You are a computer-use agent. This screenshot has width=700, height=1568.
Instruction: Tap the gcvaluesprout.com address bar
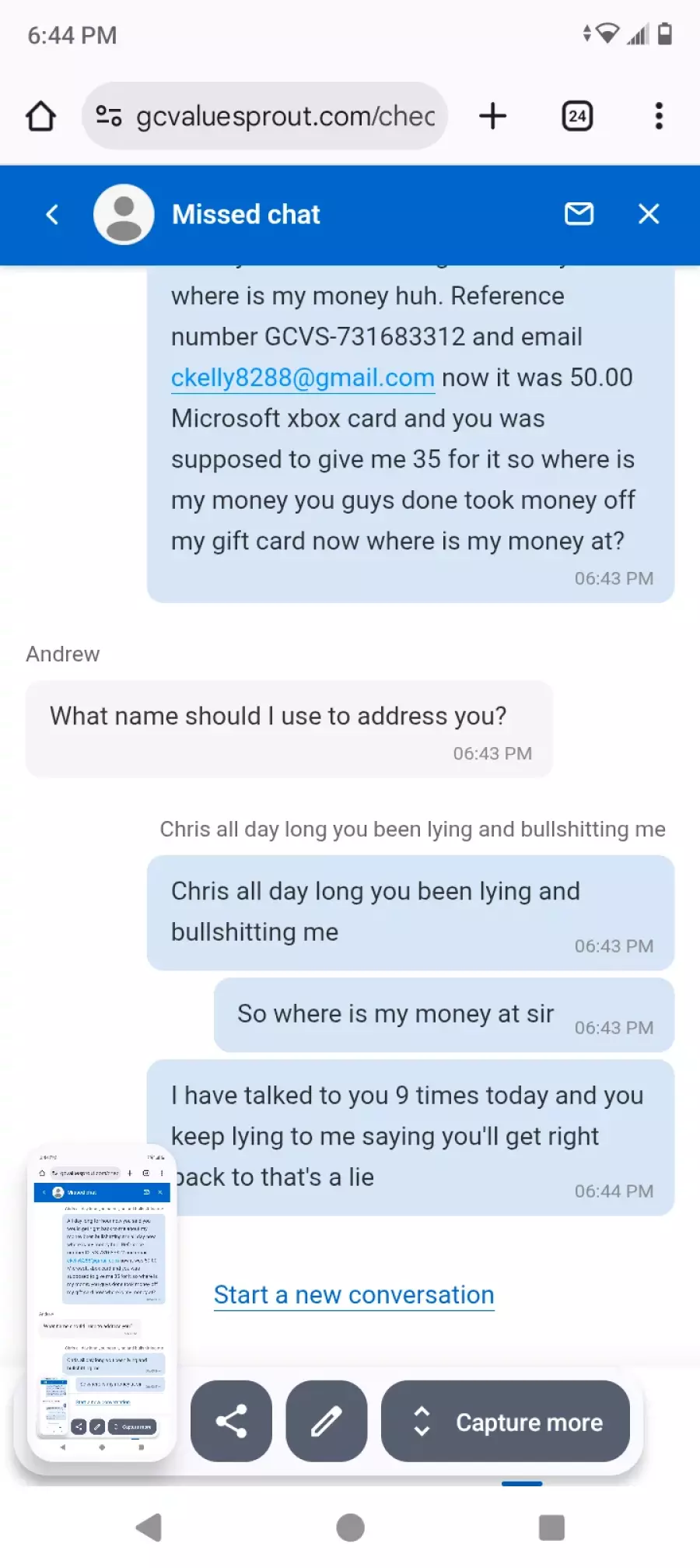click(284, 117)
